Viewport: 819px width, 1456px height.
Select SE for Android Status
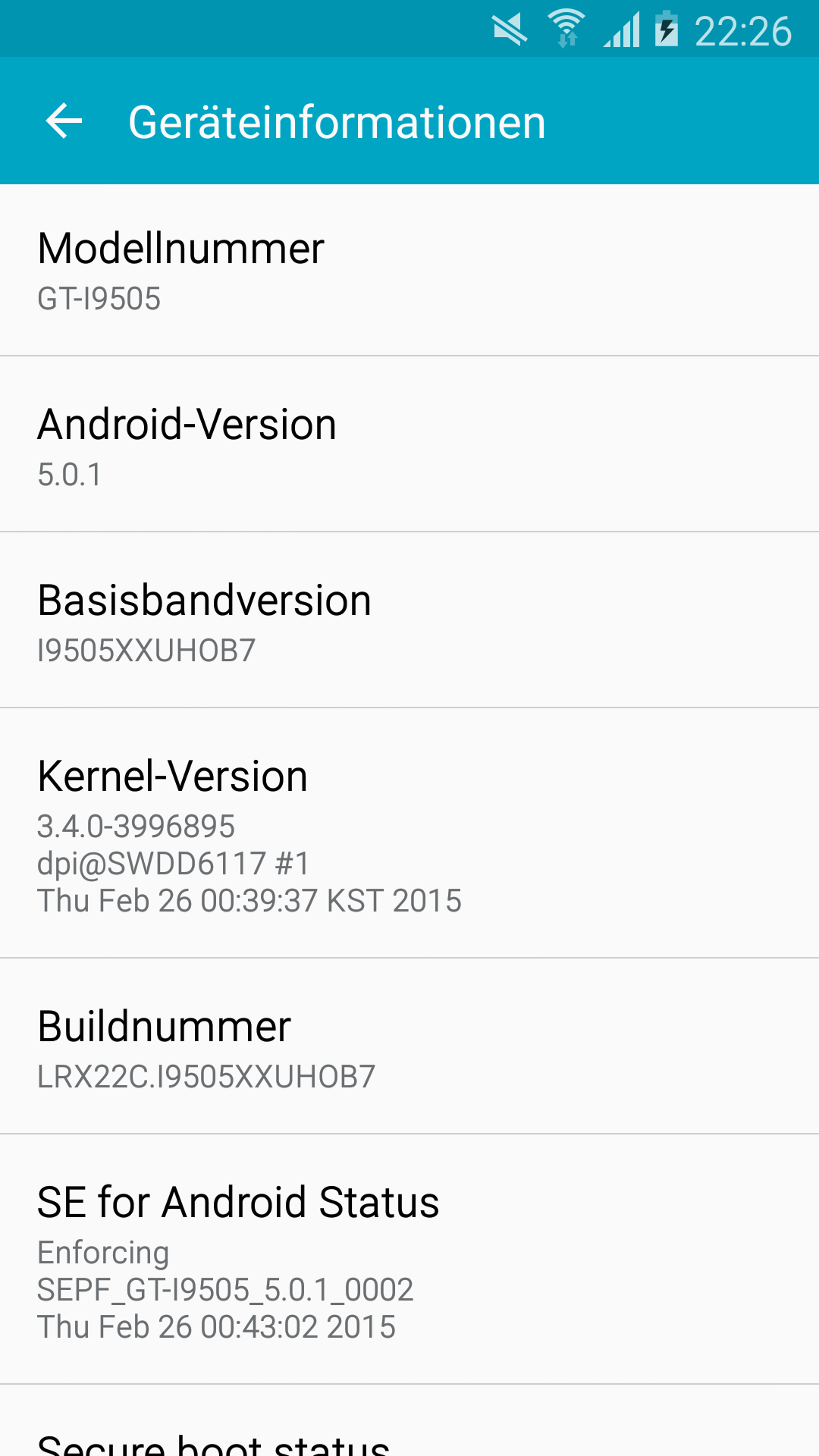[409, 1260]
